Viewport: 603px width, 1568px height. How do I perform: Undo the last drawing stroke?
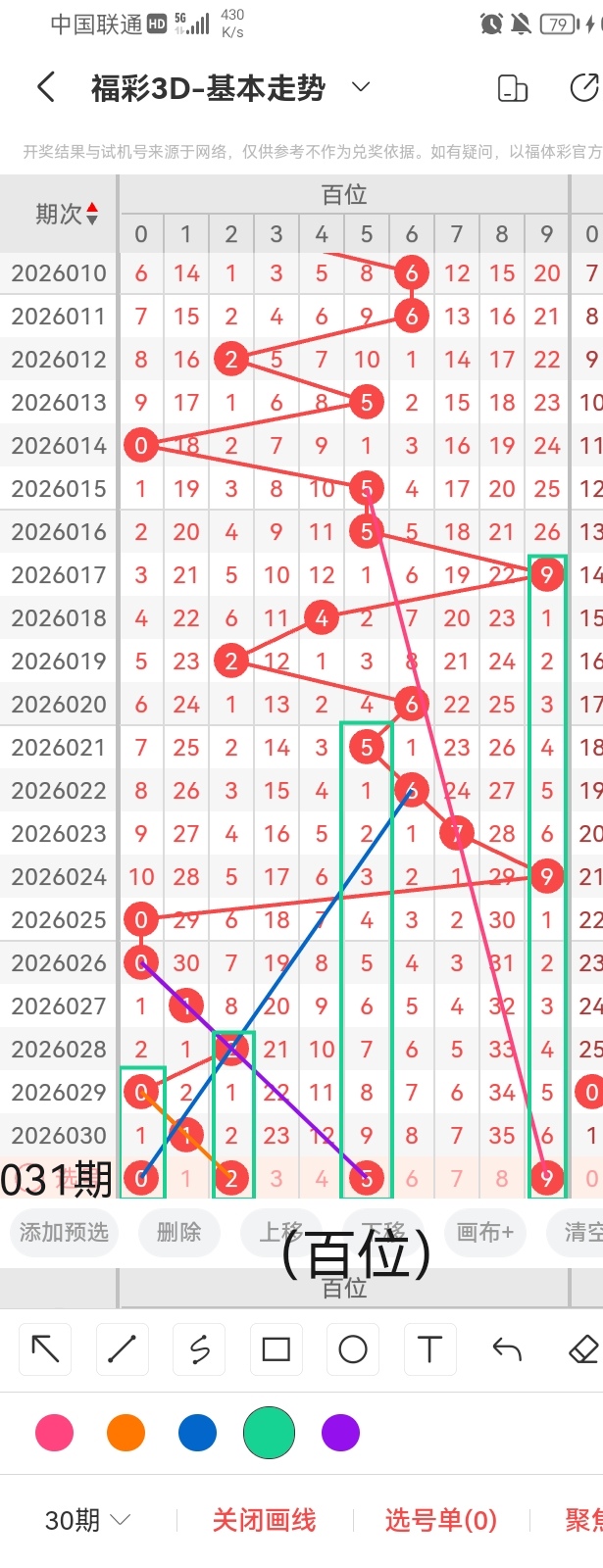507,1349
